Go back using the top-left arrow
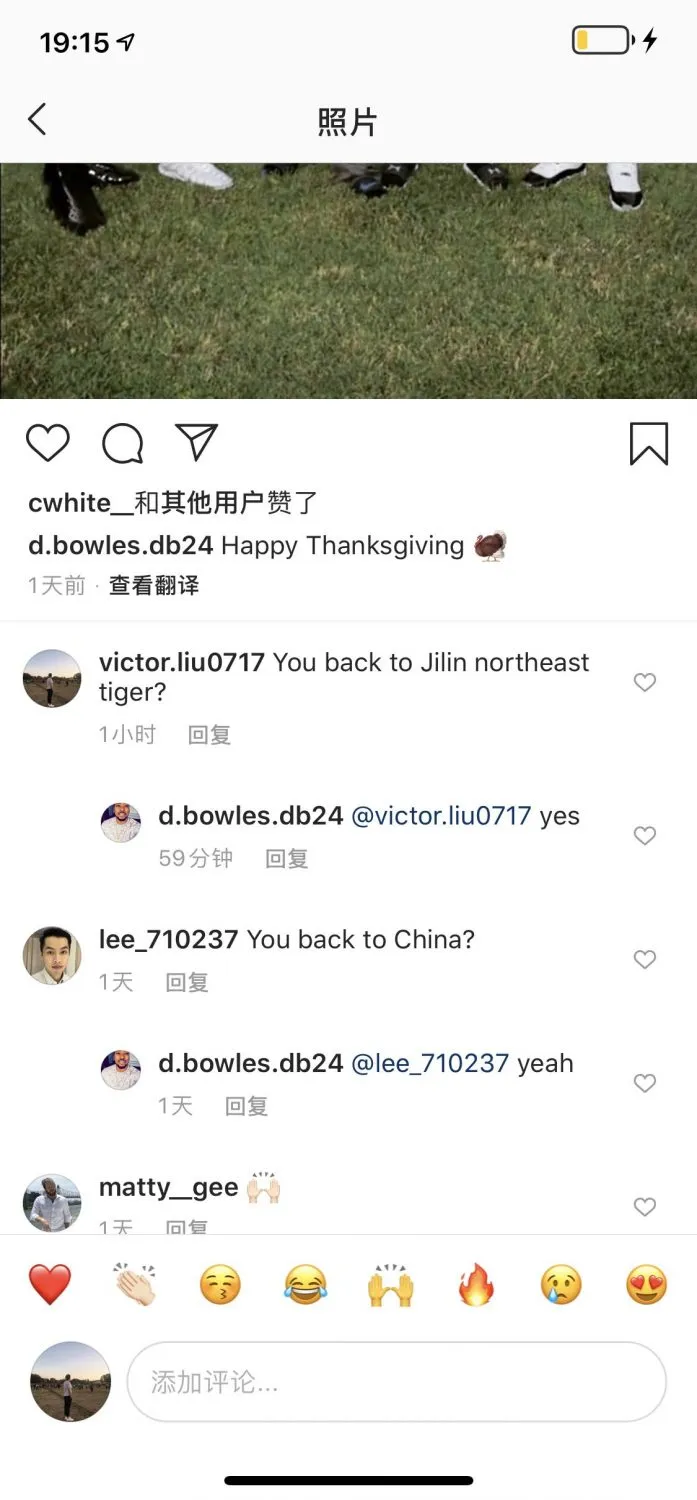This screenshot has width=697, height=1500. pyautogui.click(x=37, y=120)
